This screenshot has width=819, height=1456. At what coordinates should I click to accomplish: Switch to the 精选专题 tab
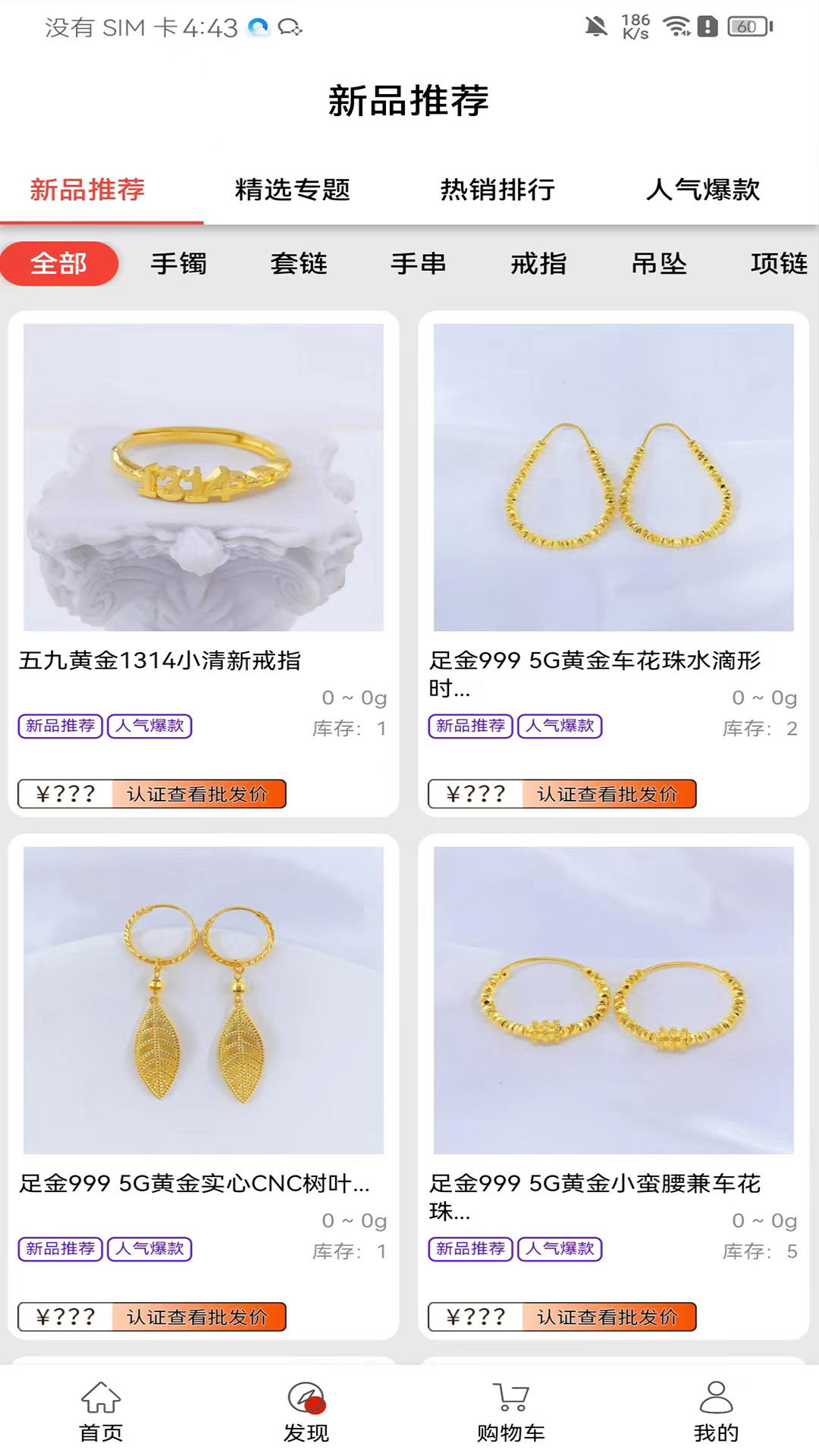pyautogui.click(x=293, y=190)
